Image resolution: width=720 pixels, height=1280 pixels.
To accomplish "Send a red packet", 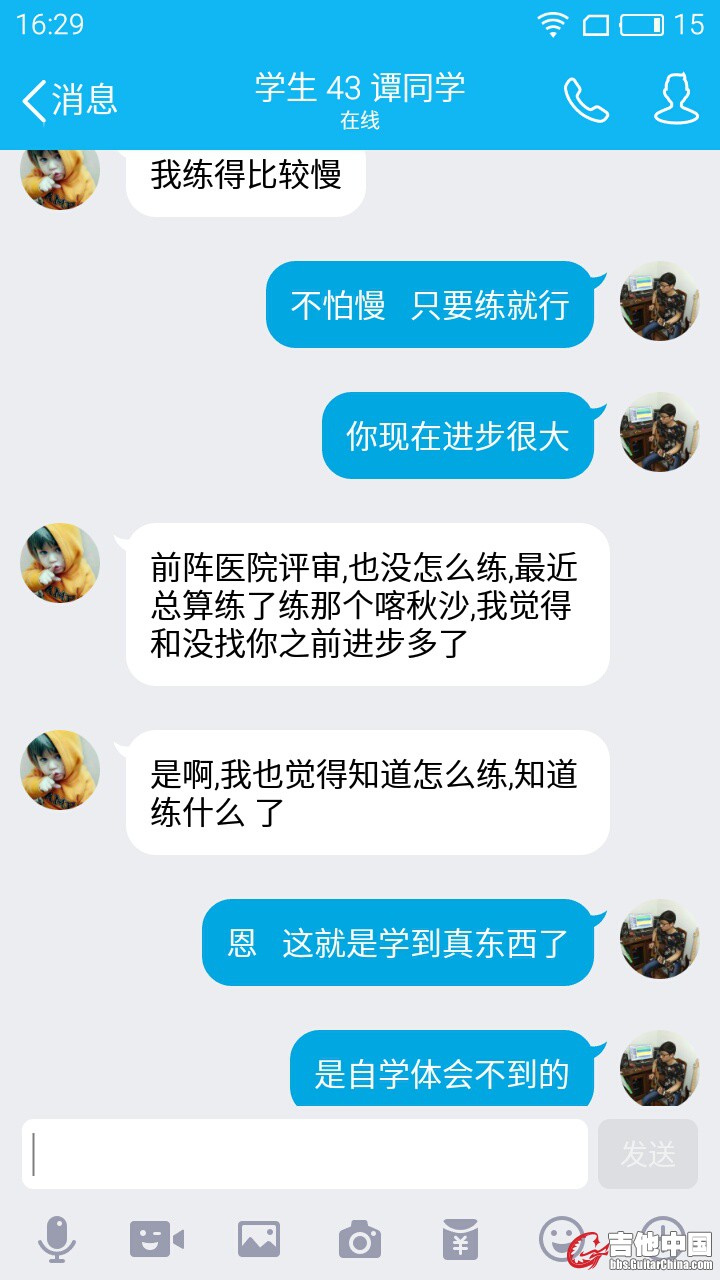I will (x=460, y=1240).
